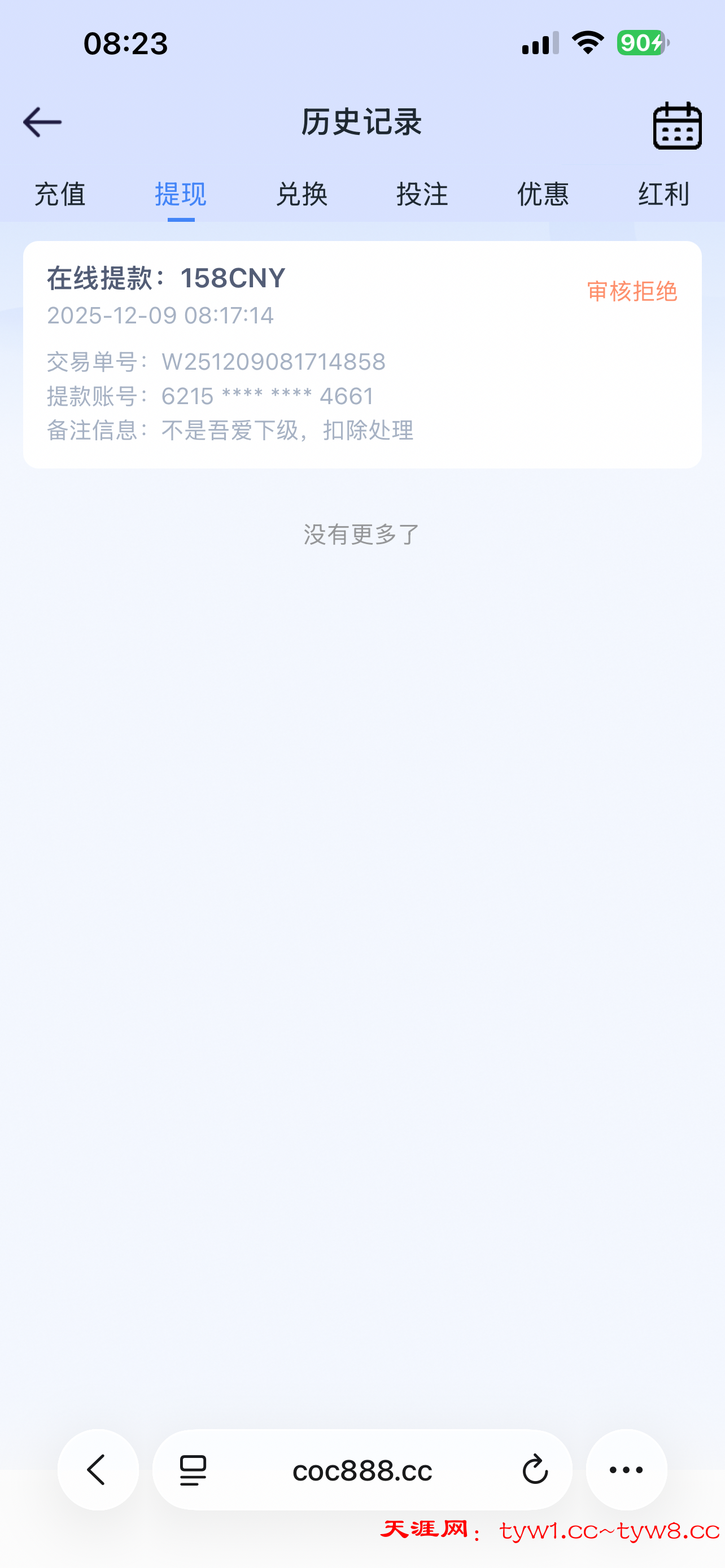The width and height of the screenshot is (725, 1568).
Task: Select the highlighted 提现 tab
Action: (x=180, y=195)
